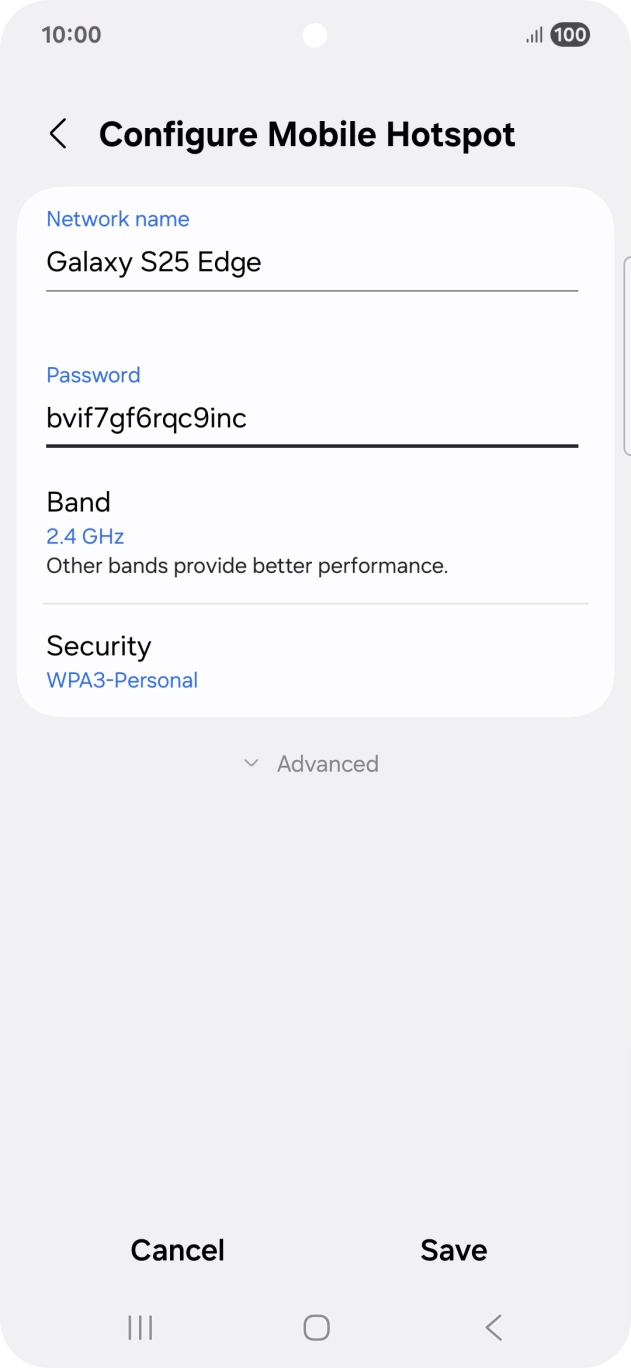Expand the Advanced section
The height and width of the screenshot is (1368, 631).
pyautogui.click(x=312, y=764)
